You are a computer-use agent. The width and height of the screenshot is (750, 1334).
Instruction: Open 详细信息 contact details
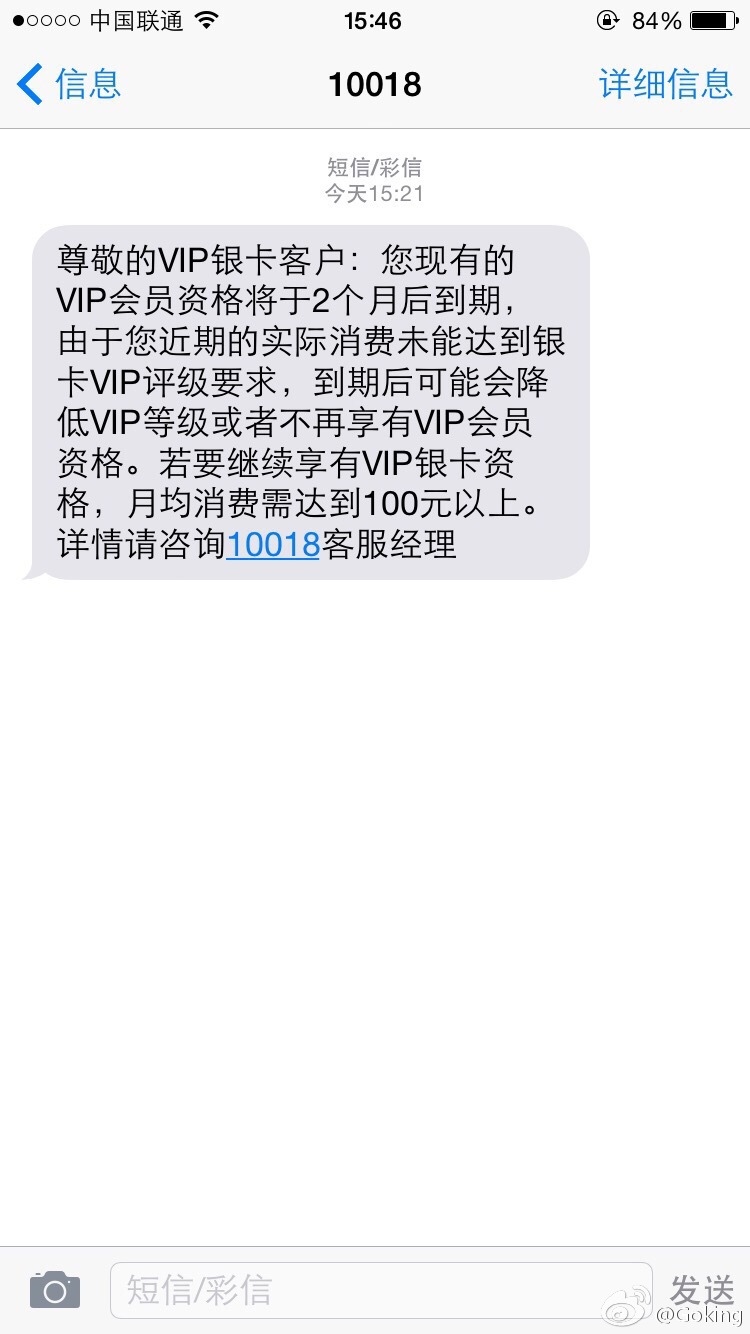[666, 84]
